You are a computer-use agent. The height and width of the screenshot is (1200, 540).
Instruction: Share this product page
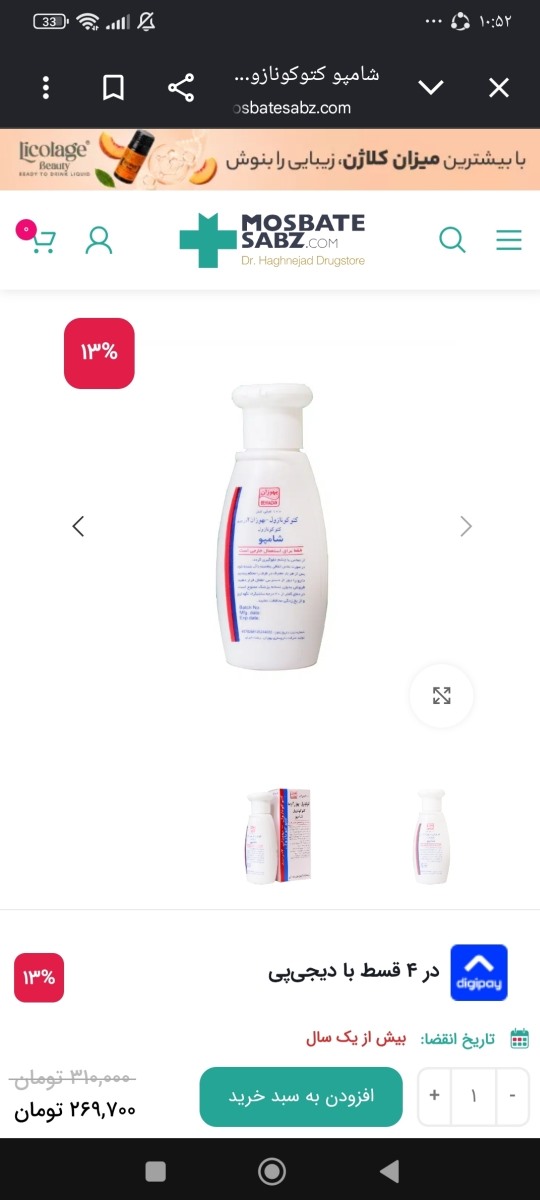coord(181,88)
